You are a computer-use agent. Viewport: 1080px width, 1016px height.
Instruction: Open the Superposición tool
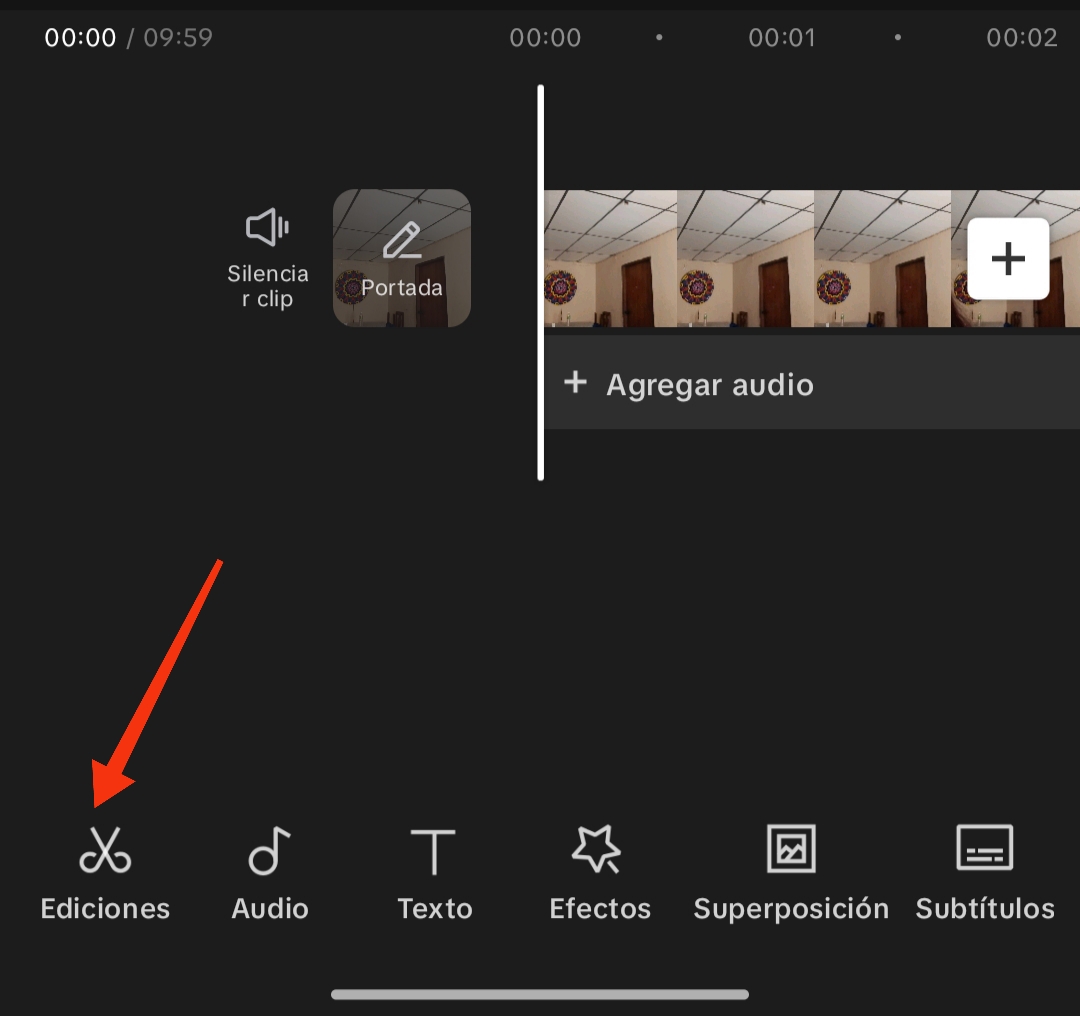coord(791,873)
